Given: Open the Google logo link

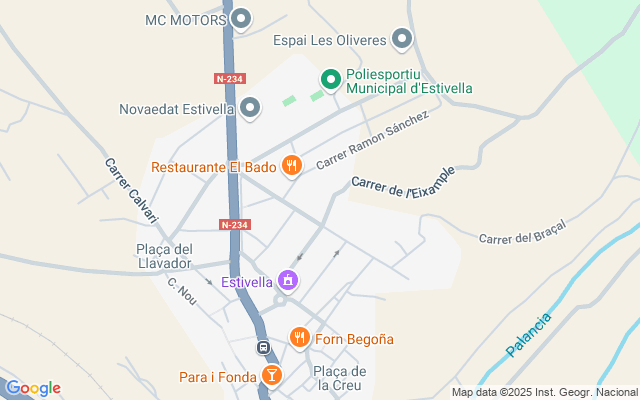Looking at the screenshot, I should tap(33, 388).
